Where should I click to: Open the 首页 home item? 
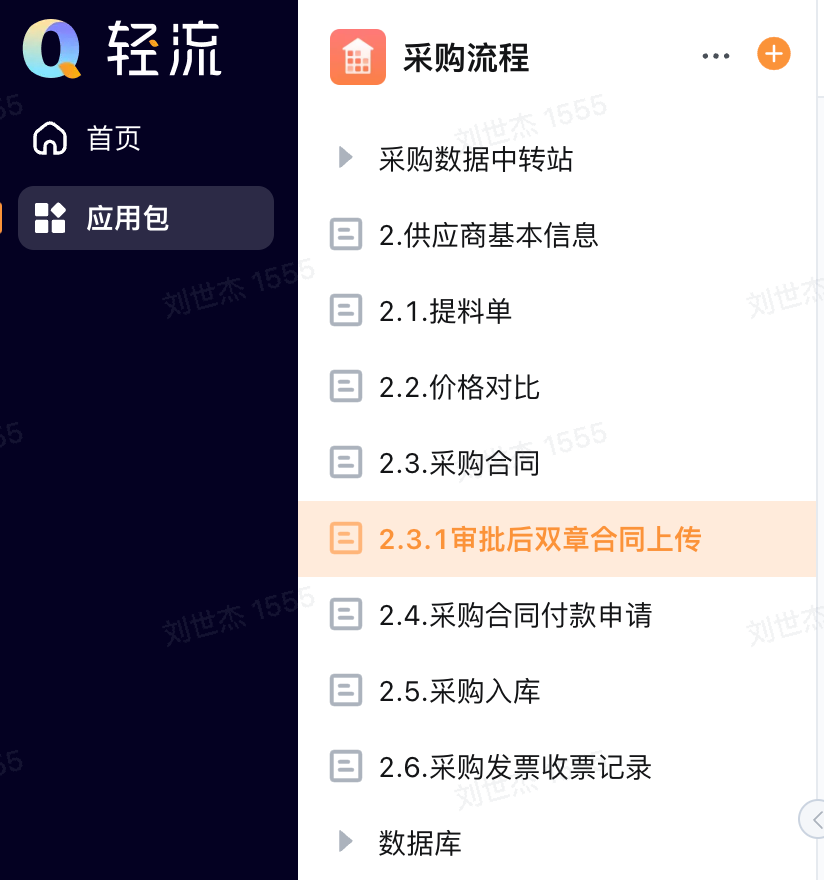pos(87,138)
